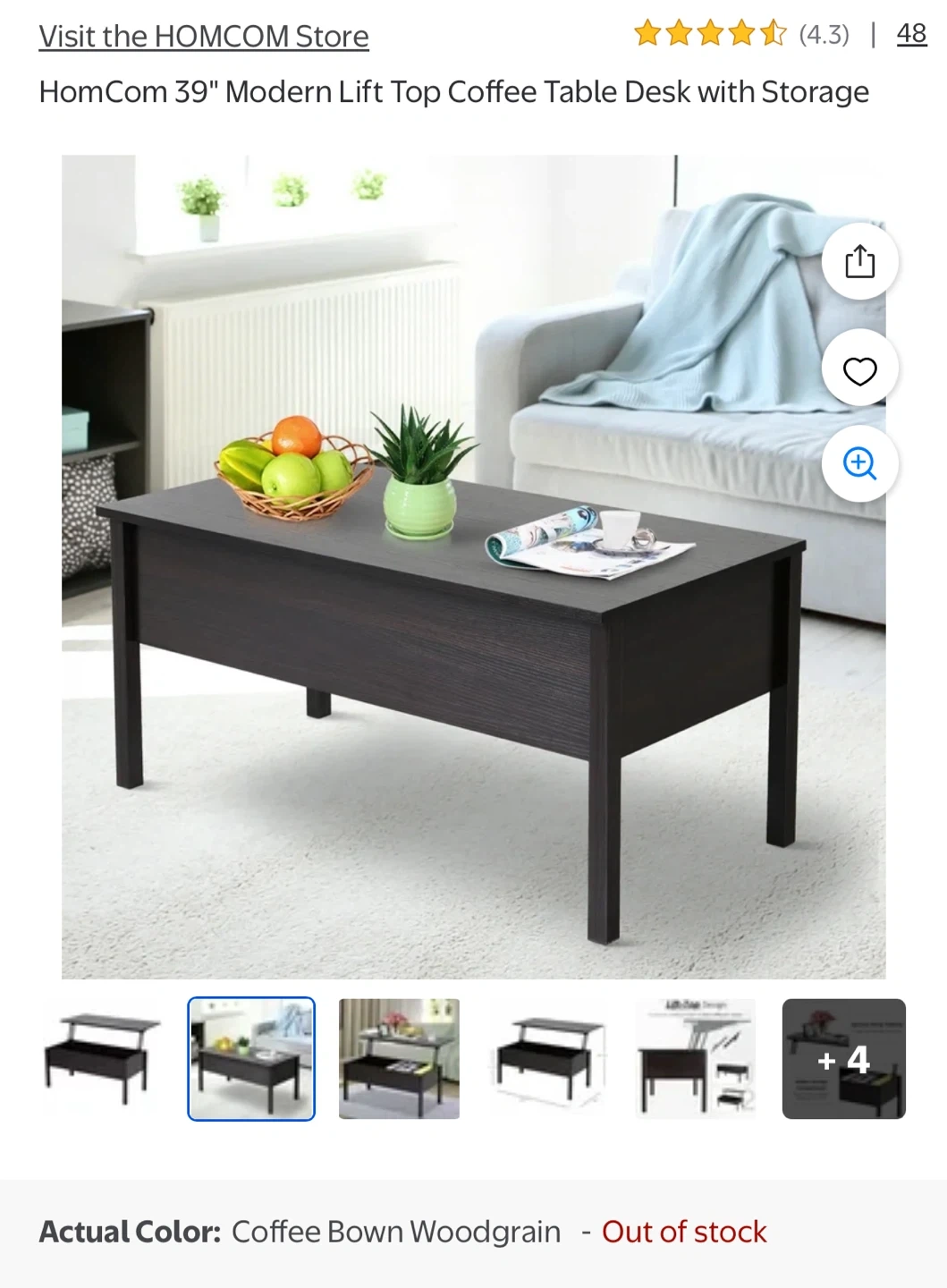
Task: Select the first thumbnail of the lifted-top table
Action: (x=101, y=1059)
